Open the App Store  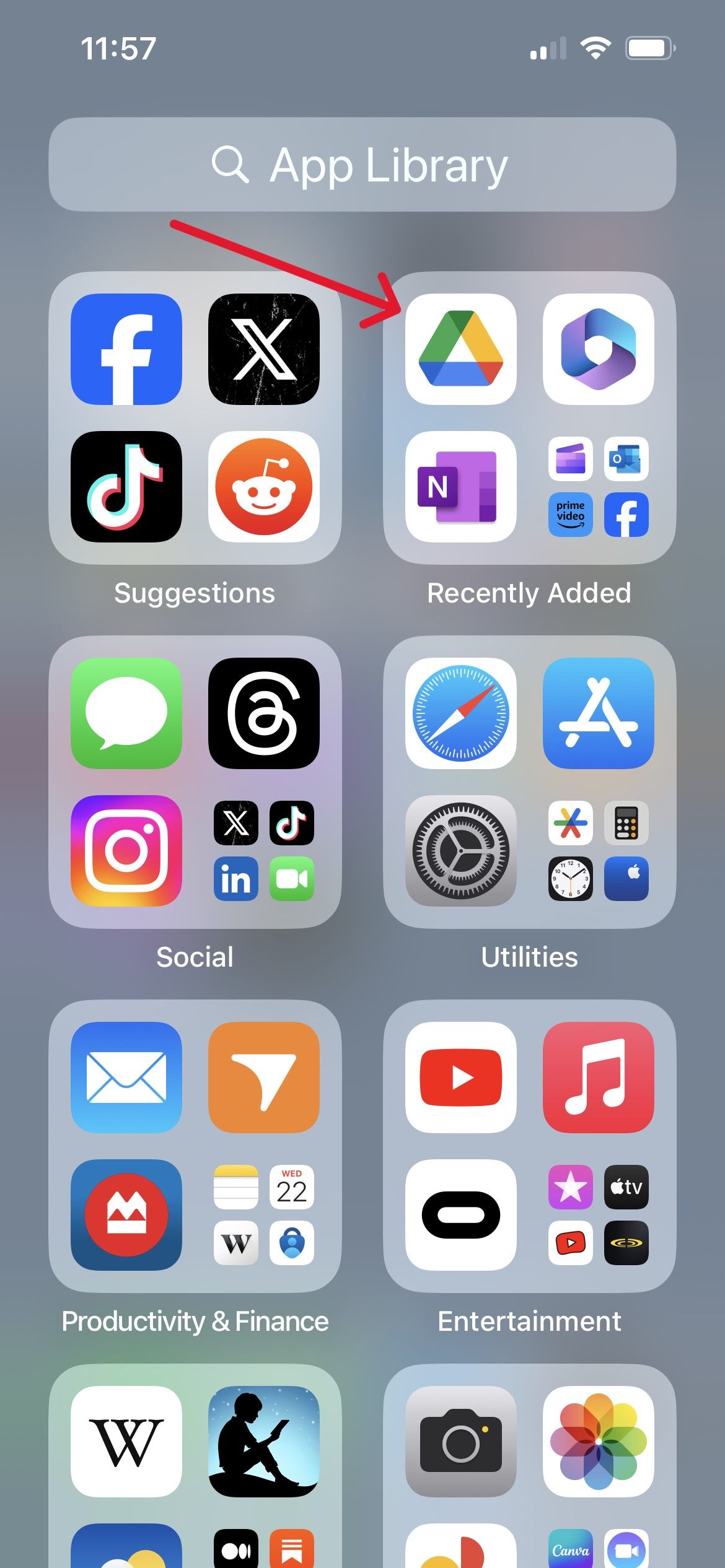[x=598, y=713]
